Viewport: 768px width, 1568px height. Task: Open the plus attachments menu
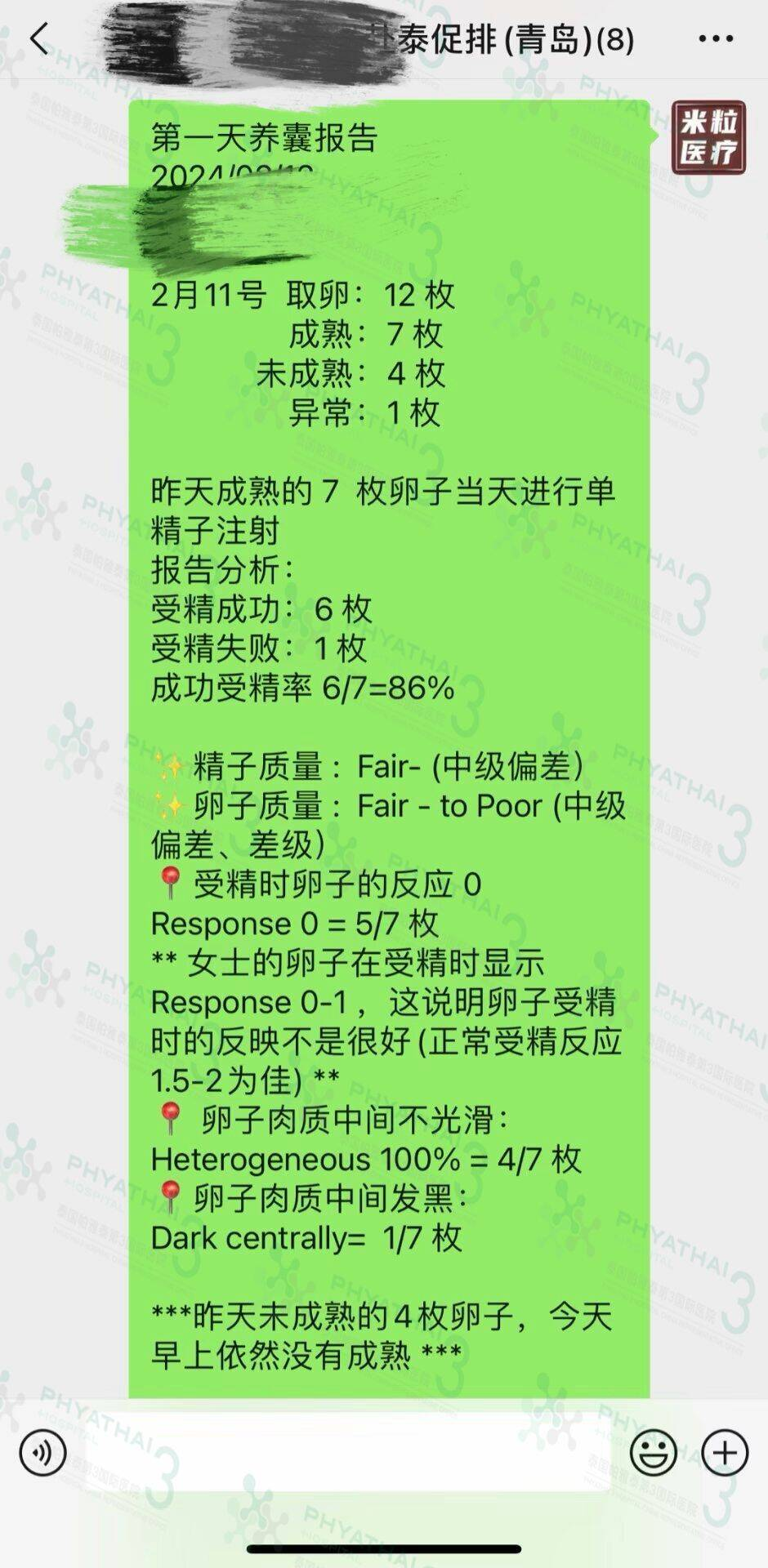point(725,1453)
